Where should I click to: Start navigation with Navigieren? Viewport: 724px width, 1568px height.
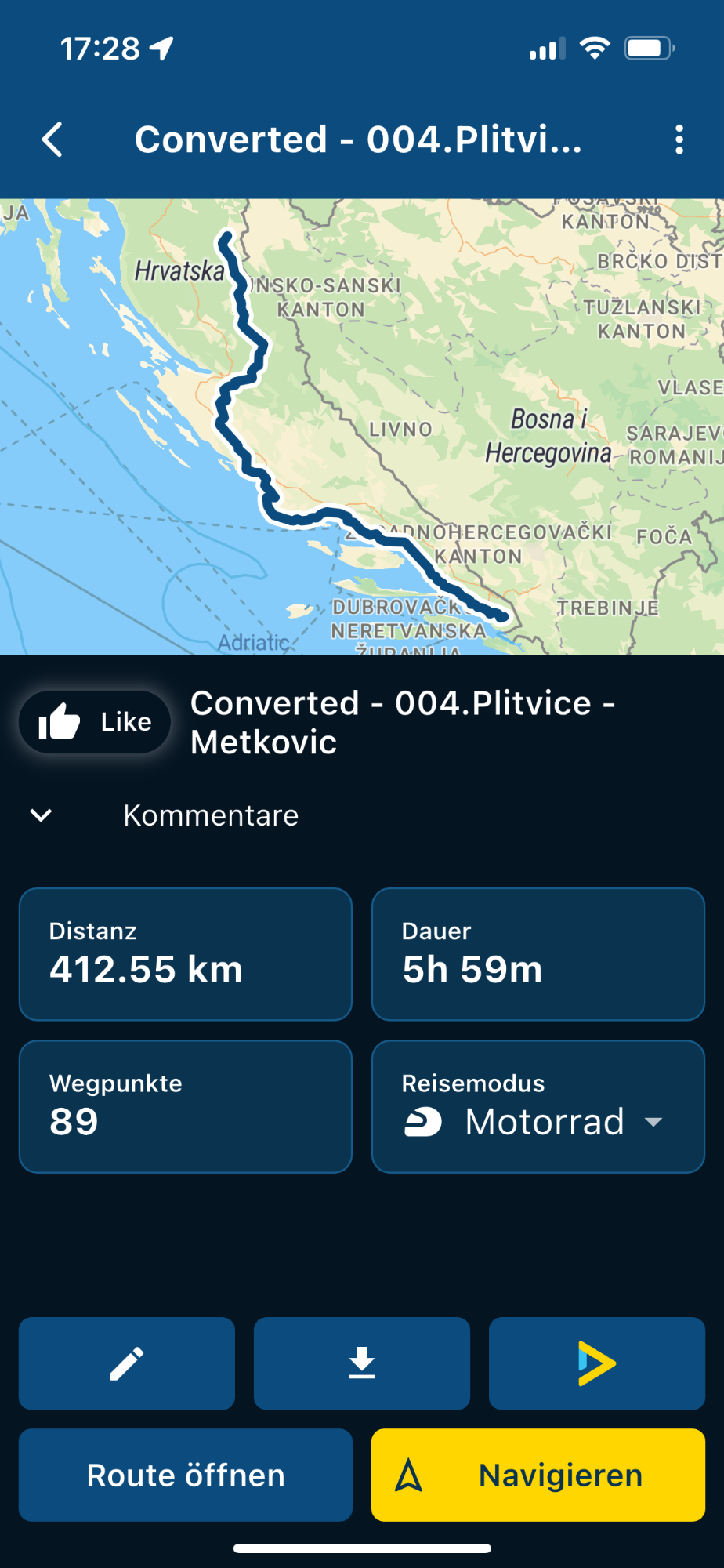(x=538, y=1475)
